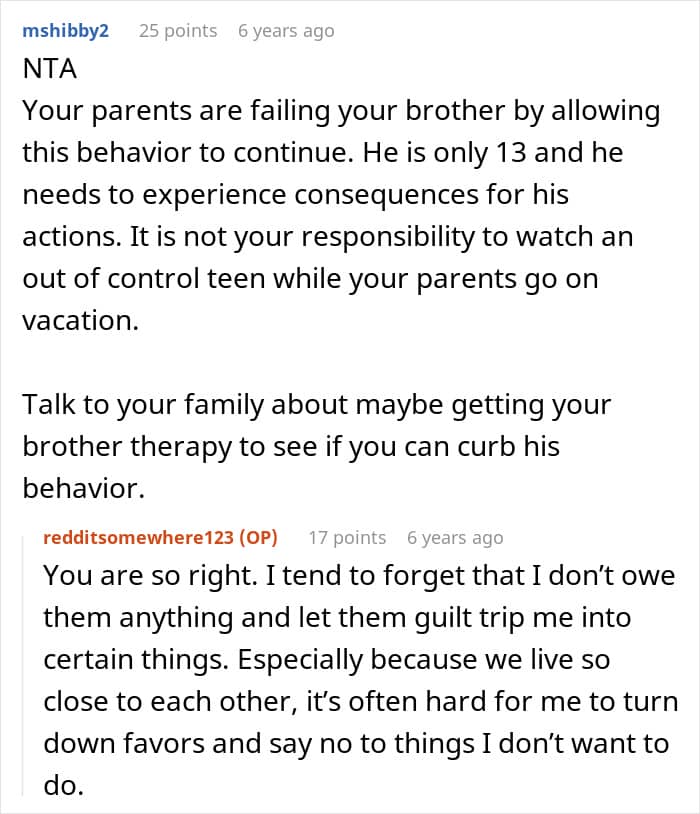Open mshibby2's user profile
Viewport: 700px width, 814px height.
pyautogui.click(x=65, y=31)
